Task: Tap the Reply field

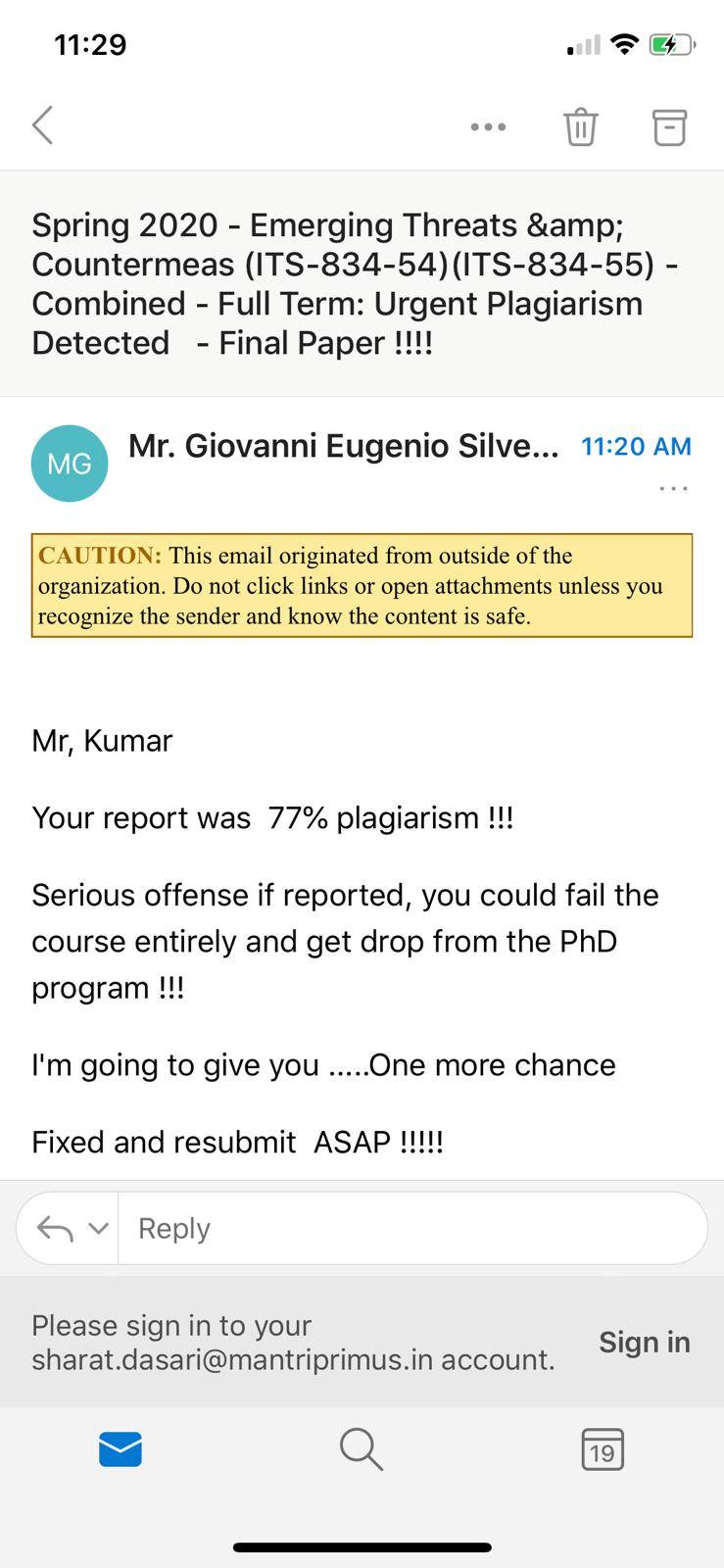Action: [412, 1228]
